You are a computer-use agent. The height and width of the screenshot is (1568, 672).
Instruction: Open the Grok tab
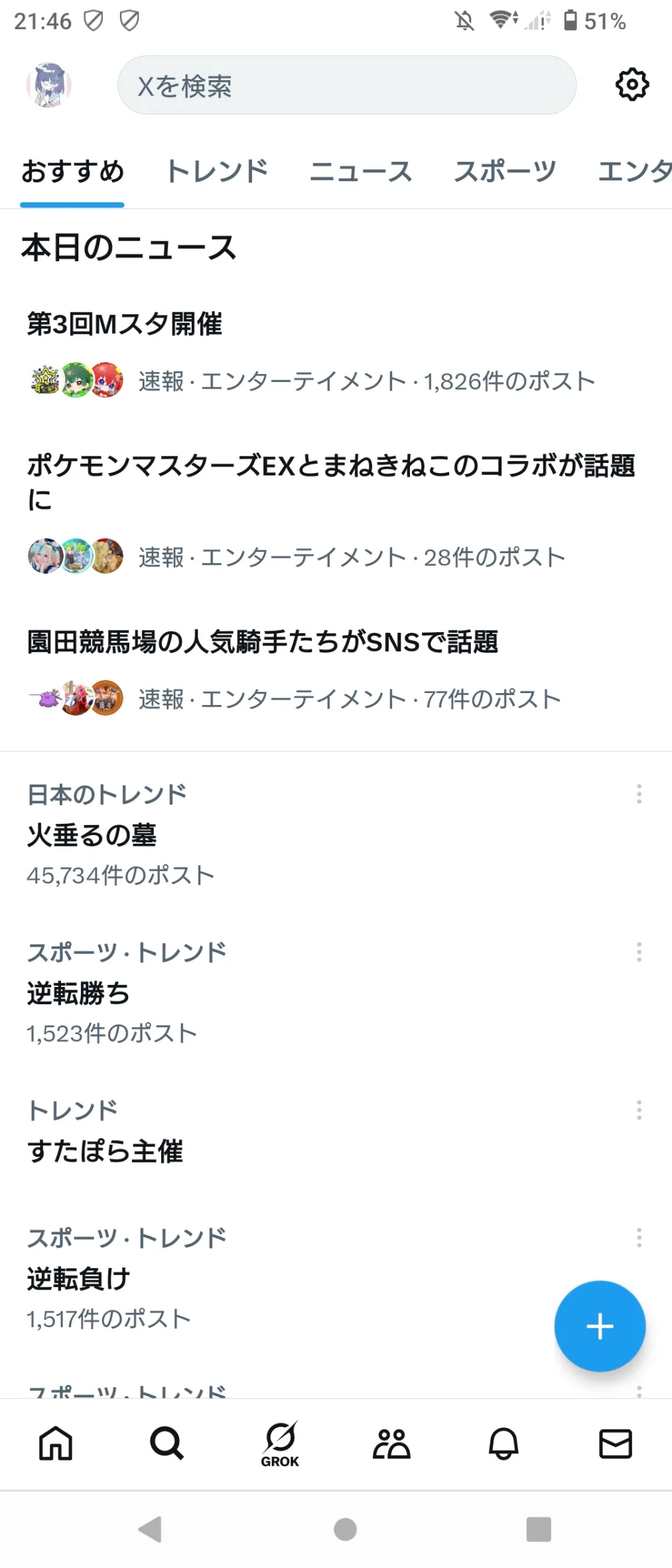(x=280, y=1443)
